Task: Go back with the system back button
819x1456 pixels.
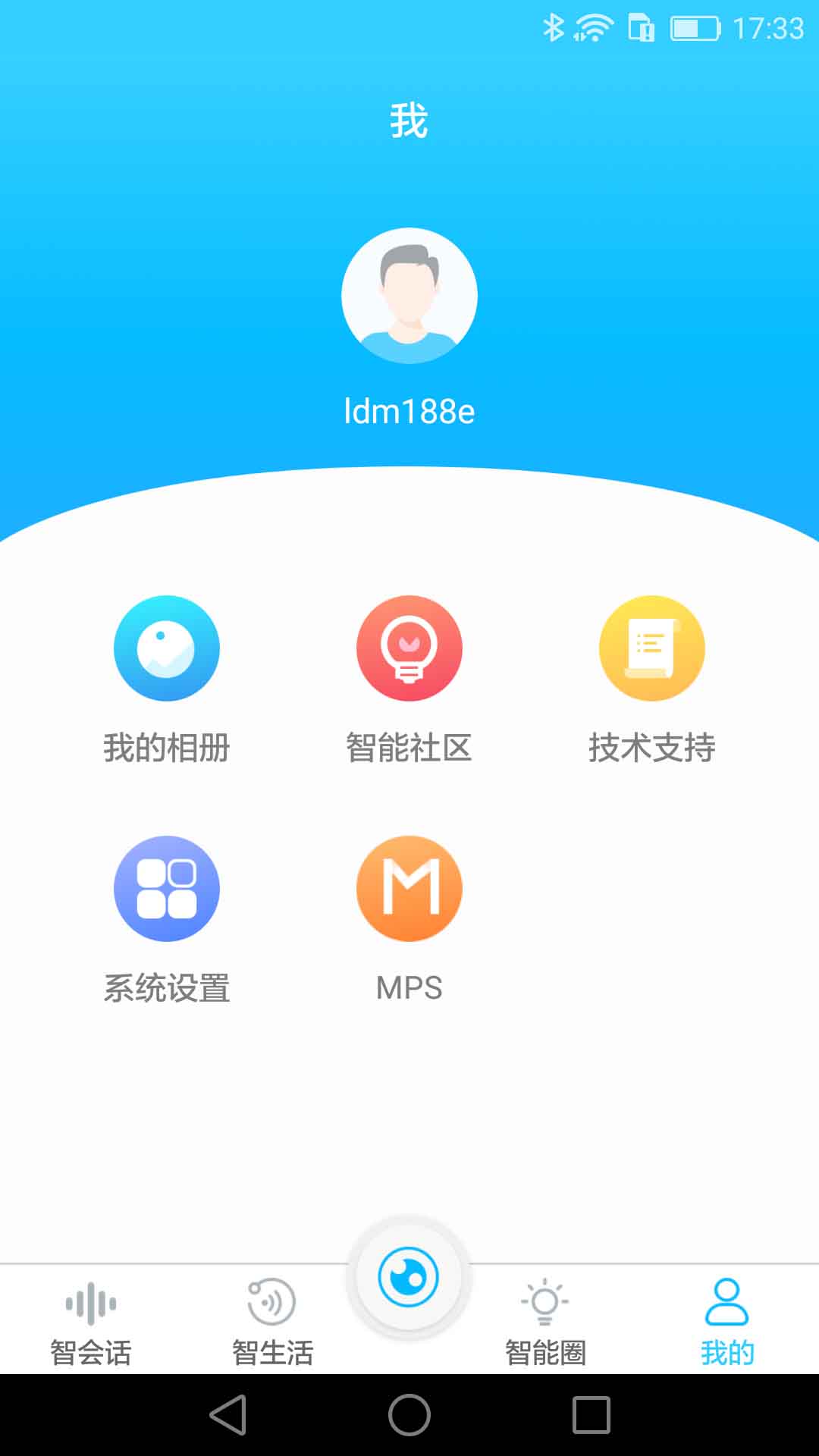Action: 228,1415
